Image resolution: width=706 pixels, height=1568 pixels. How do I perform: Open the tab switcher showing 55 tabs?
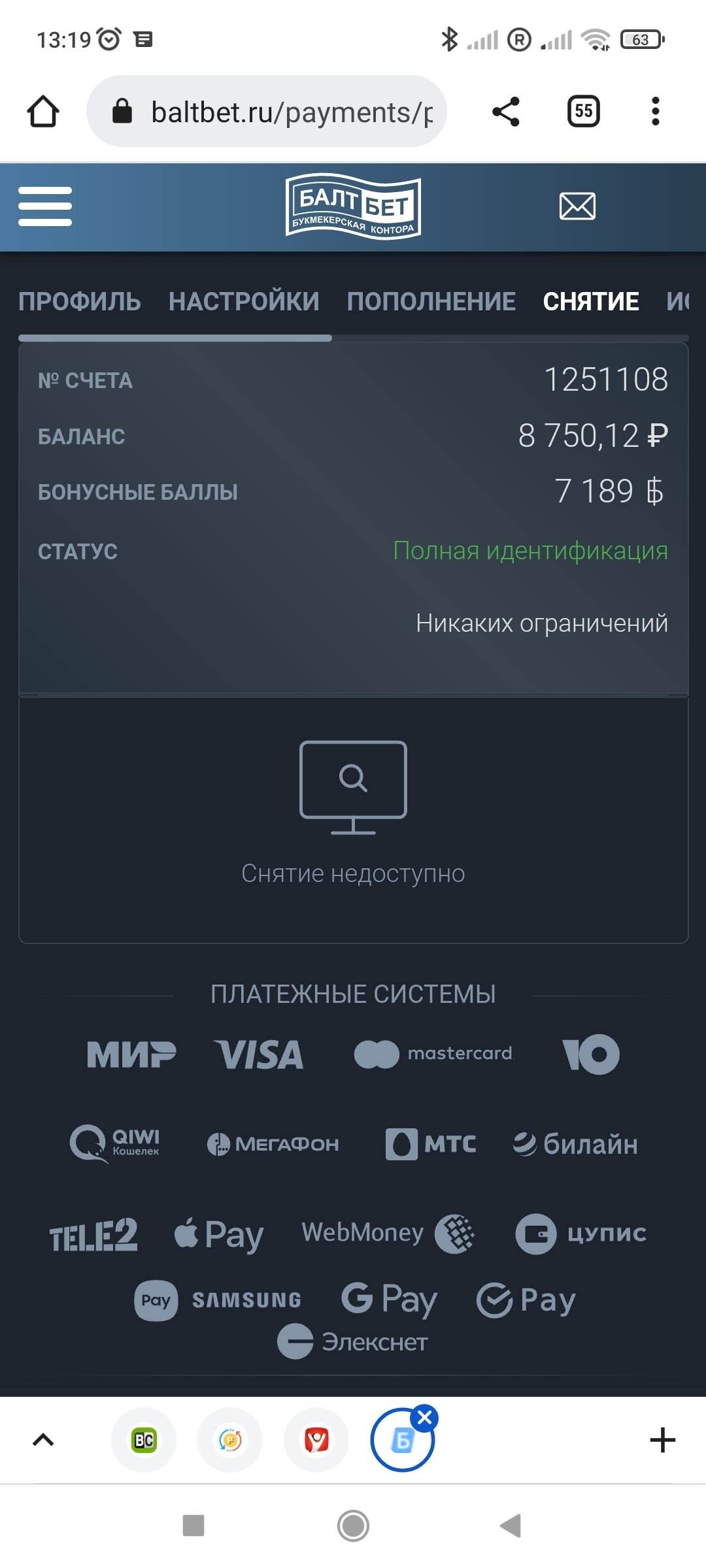(x=583, y=112)
